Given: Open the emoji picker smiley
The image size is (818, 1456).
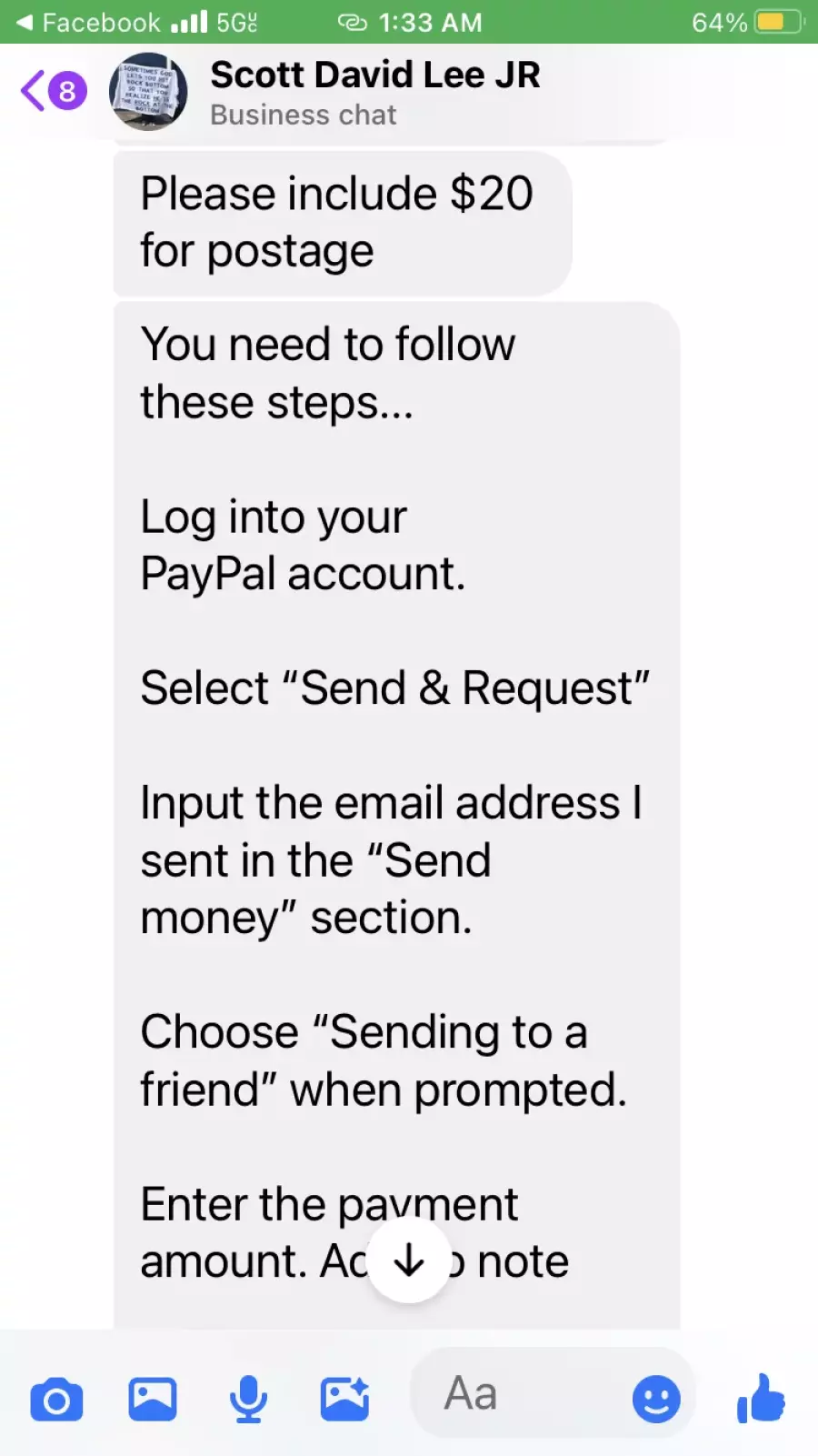Looking at the screenshot, I should [656, 1399].
